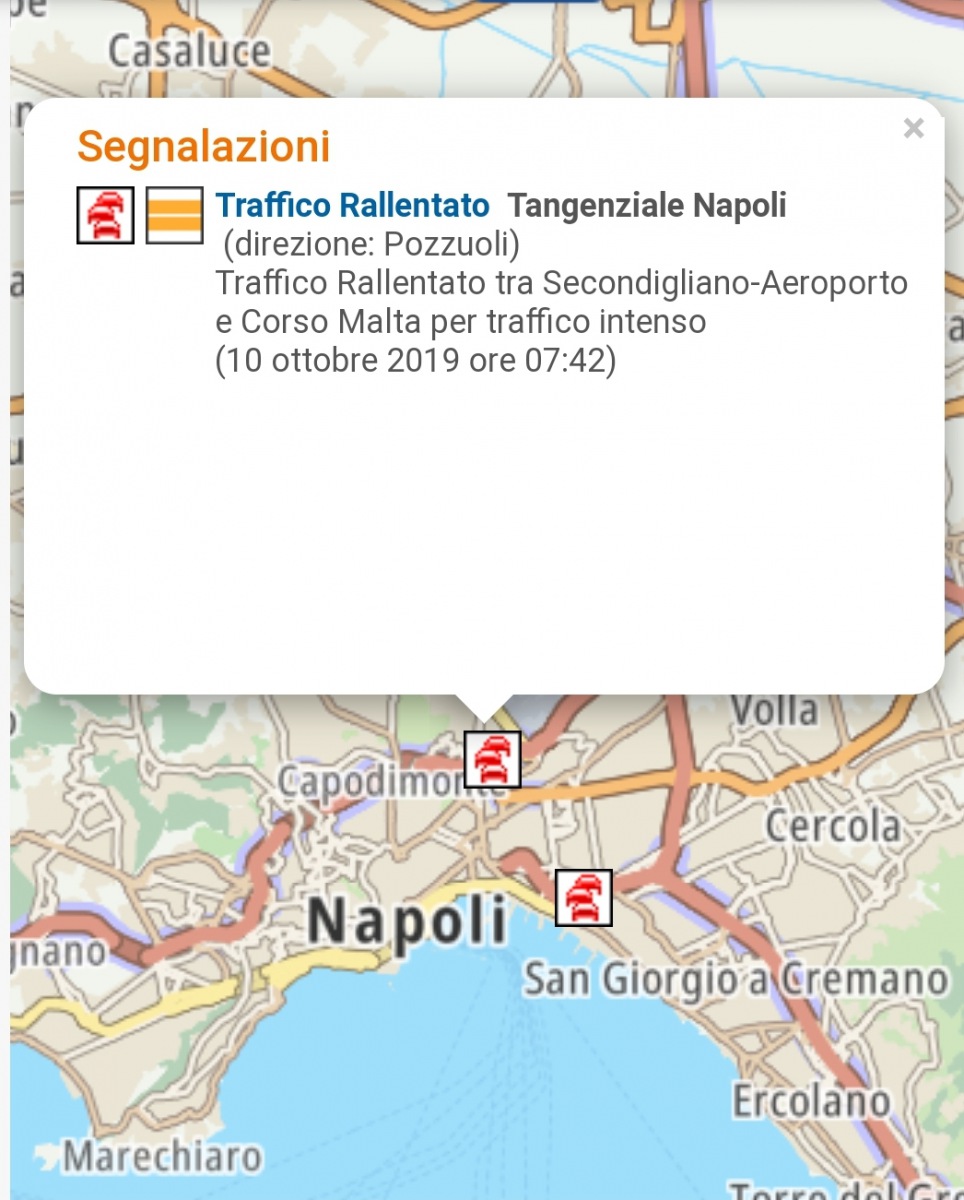
Task: Select the traffic marker near San Giorgio a Cremano
Action: coord(583,897)
